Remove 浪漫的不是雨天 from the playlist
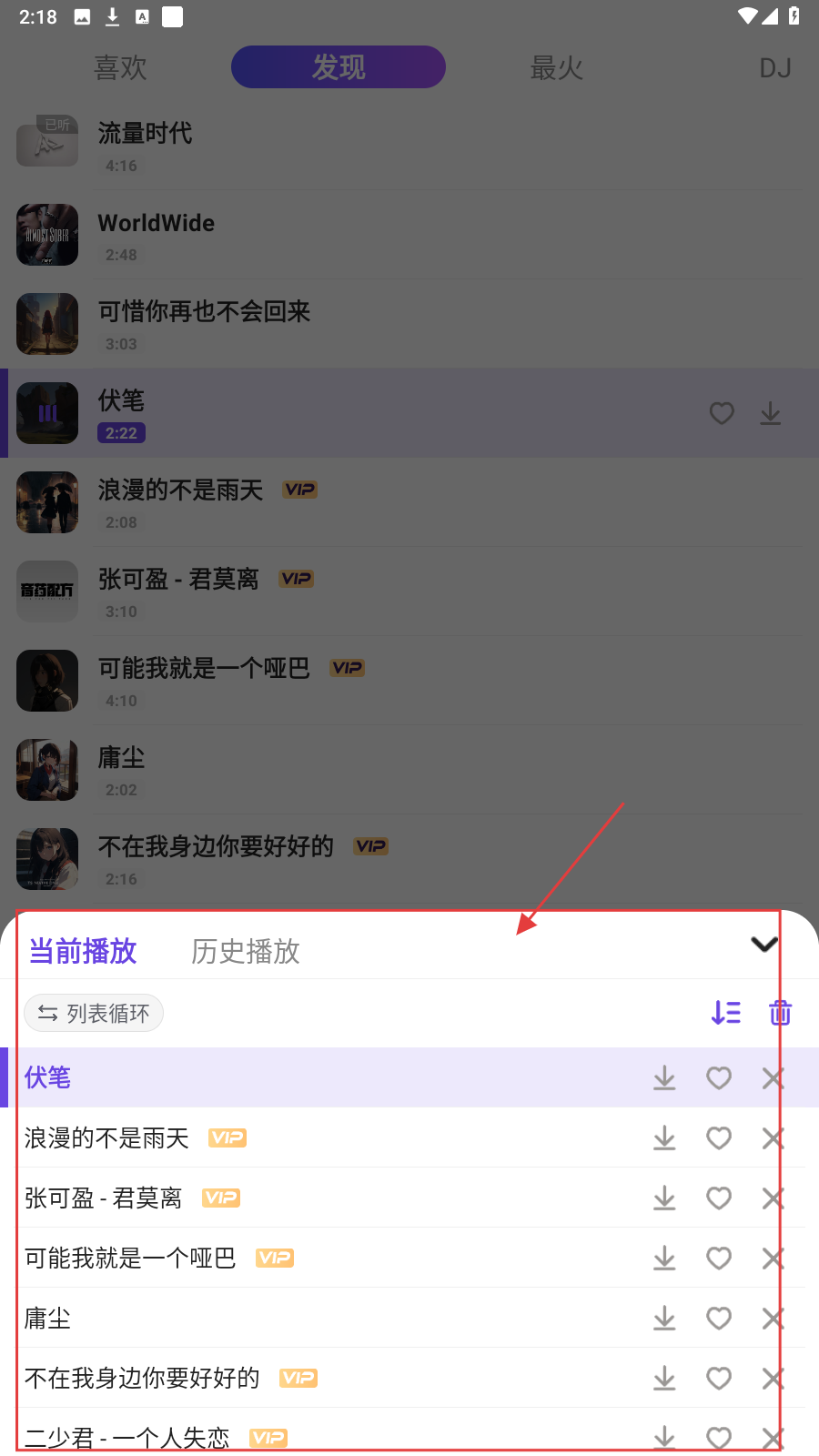 773,1138
